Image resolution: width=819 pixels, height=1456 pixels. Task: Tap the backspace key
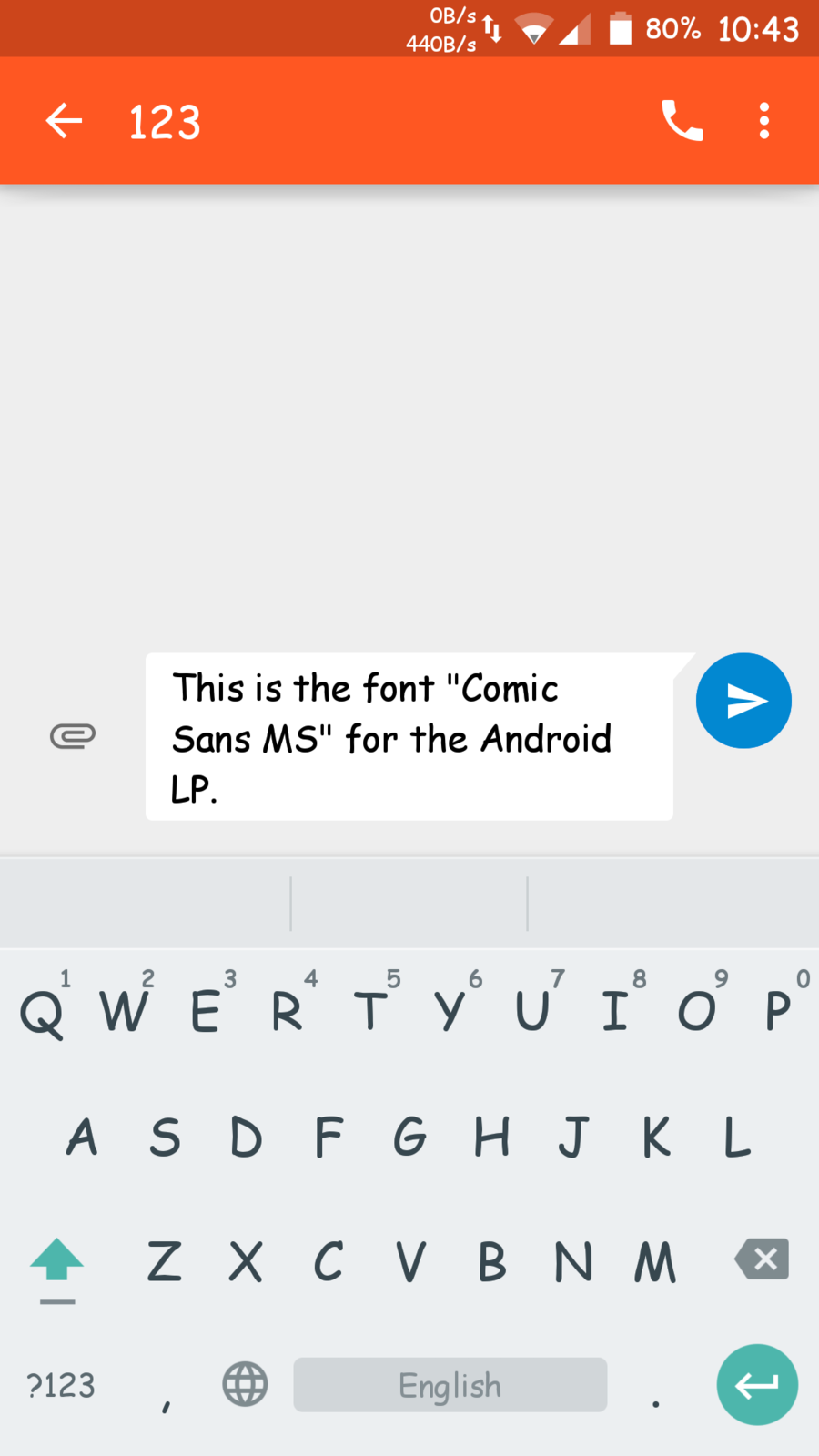[x=762, y=1259]
